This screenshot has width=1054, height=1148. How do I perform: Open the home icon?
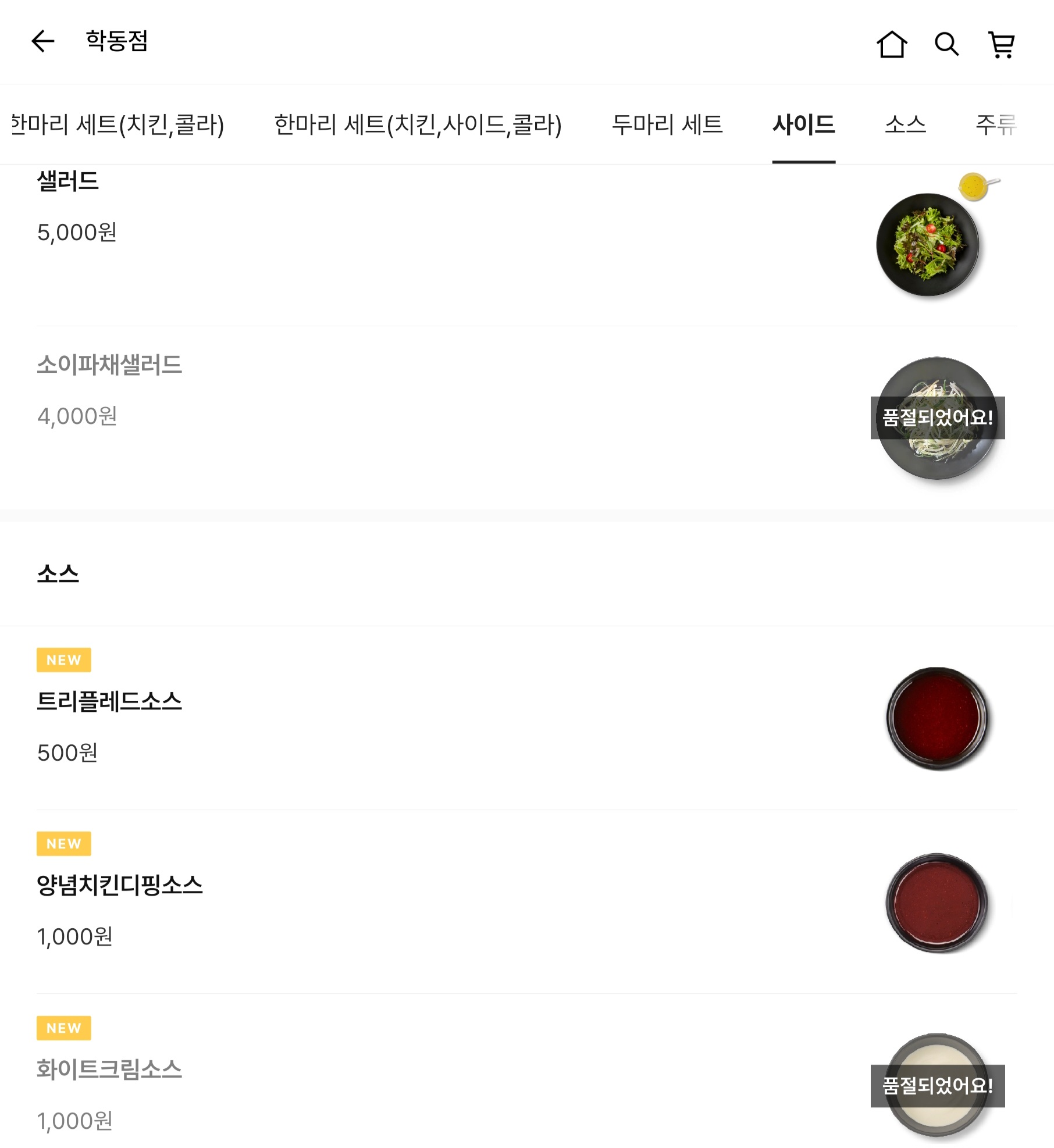pyautogui.click(x=891, y=44)
